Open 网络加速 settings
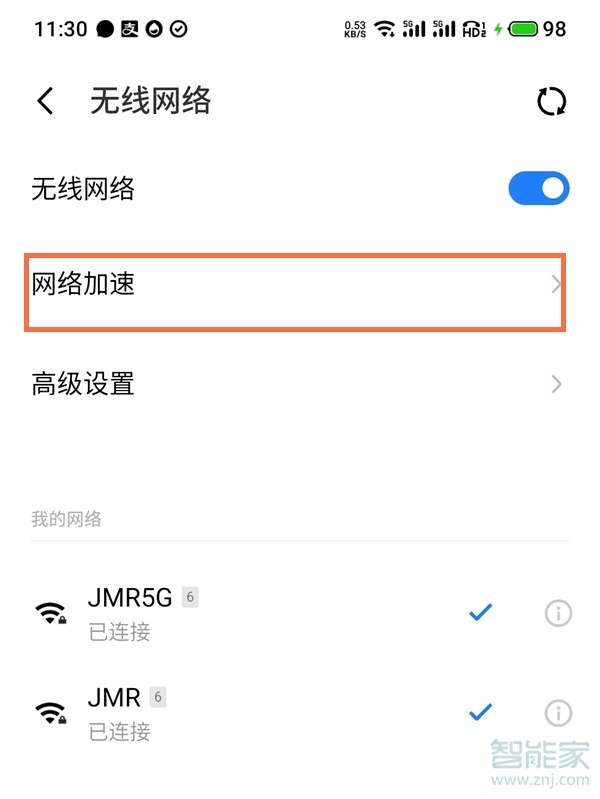Viewport: 600px width, 799px height. (295, 286)
